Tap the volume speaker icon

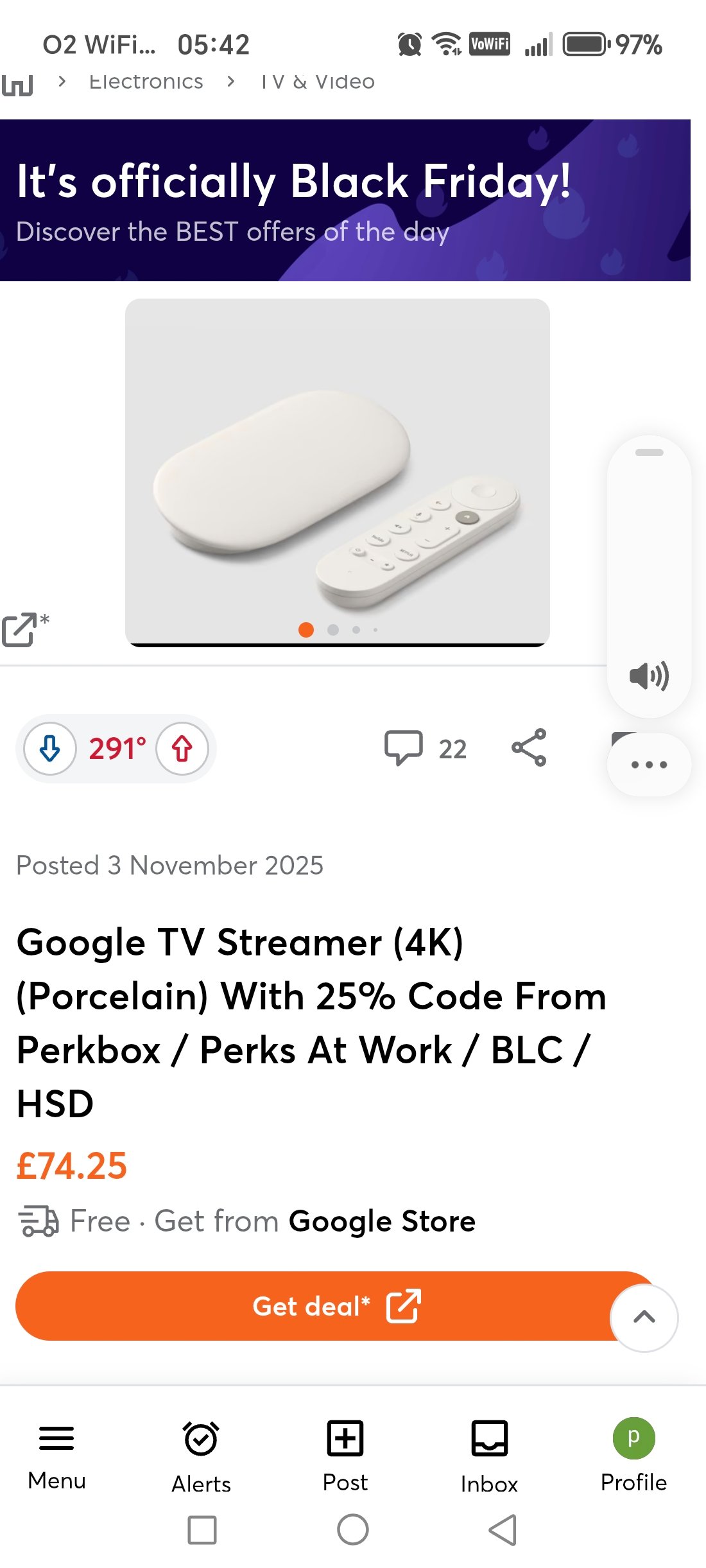(649, 675)
